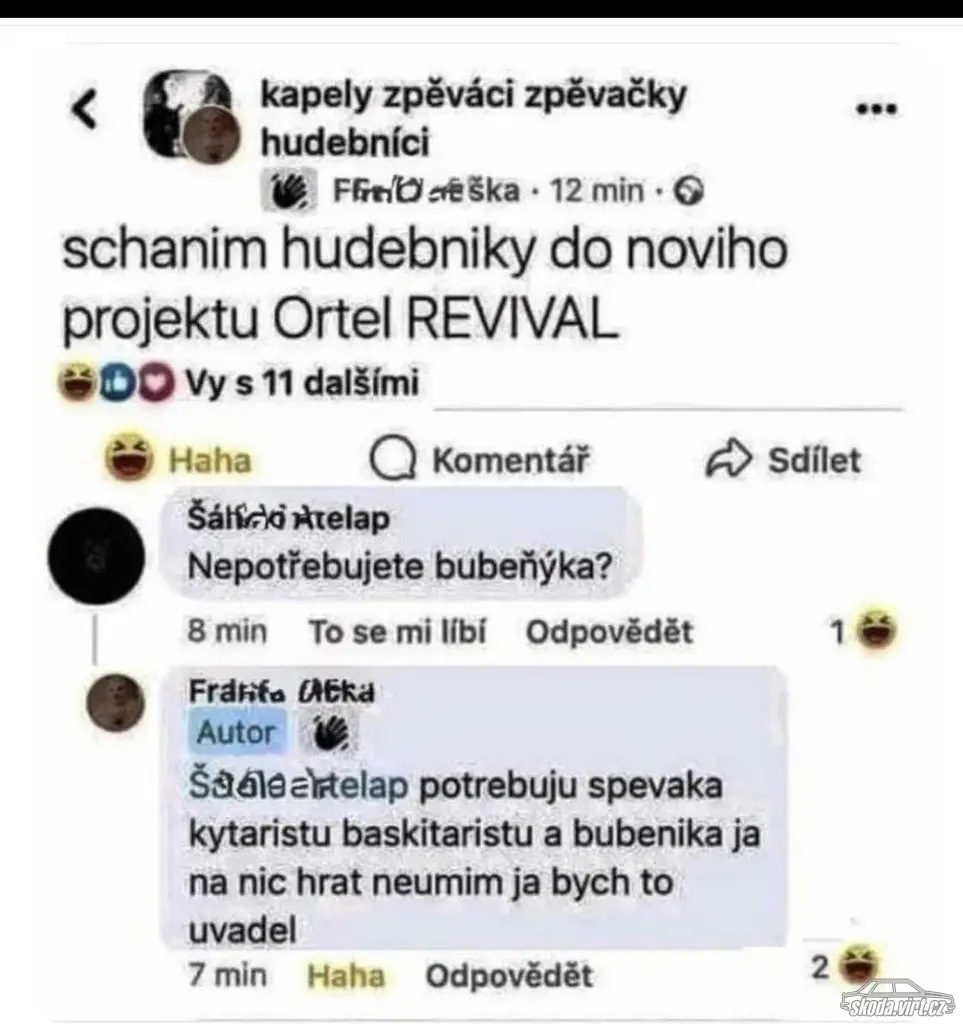The height and width of the screenshot is (1024, 963).
Task: Like the bubeňýka comment with To se mi líbí
Action: [396, 632]
